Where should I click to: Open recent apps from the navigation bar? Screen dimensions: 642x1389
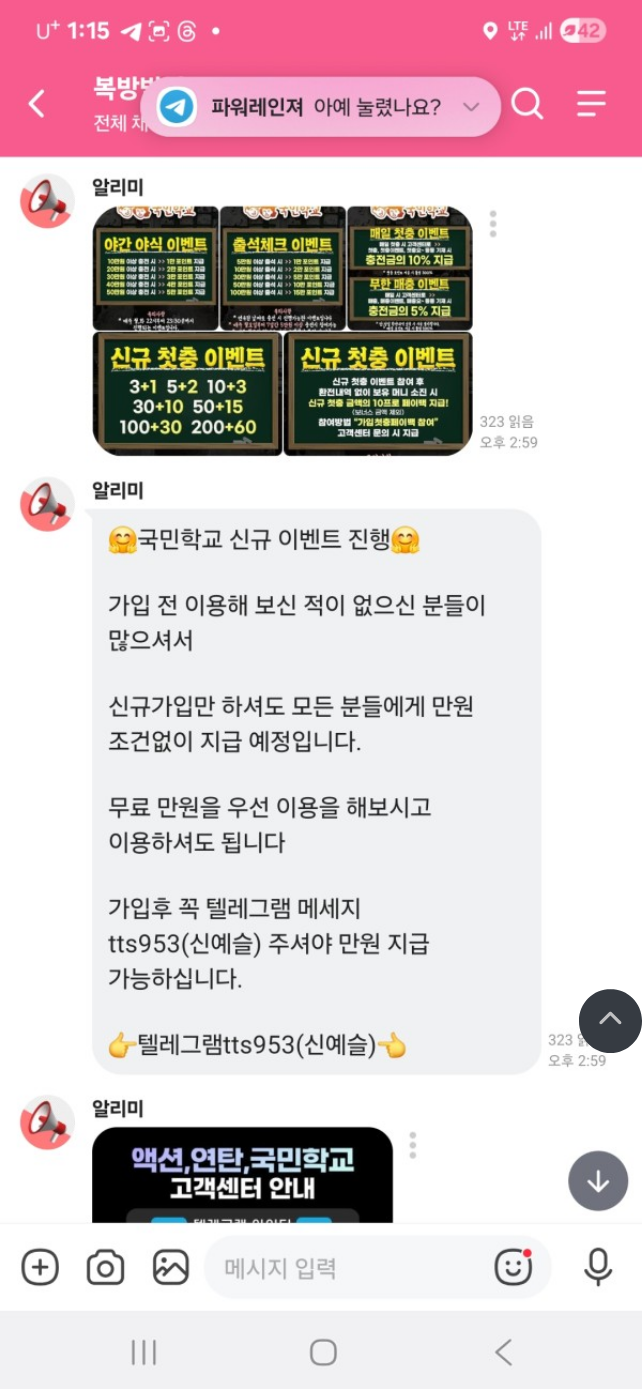(x=144, y=1353)
